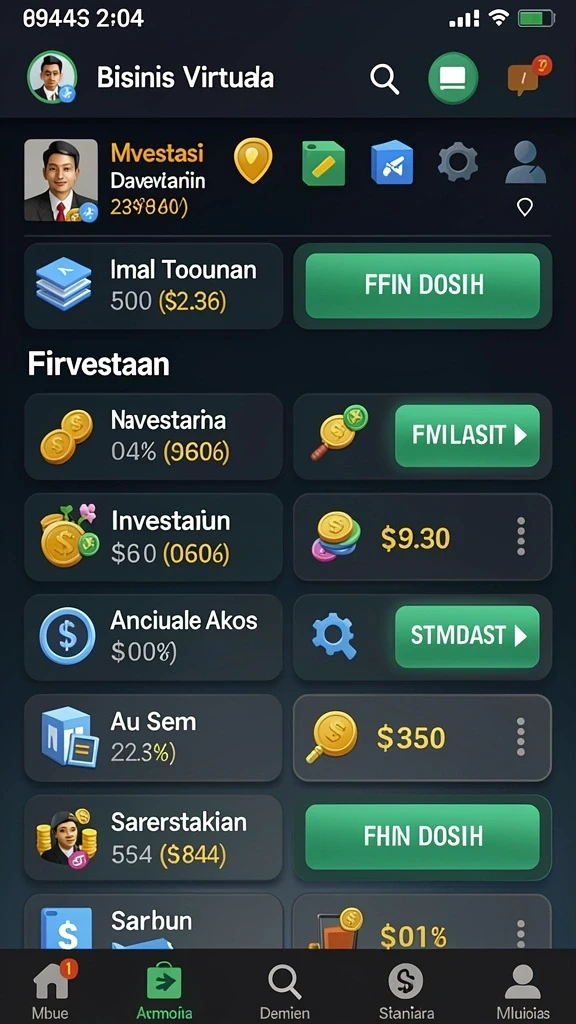Screen dimensions: 576x1024
Task: Open the profile avatar in the header
Action: click(x=52, y=78)
